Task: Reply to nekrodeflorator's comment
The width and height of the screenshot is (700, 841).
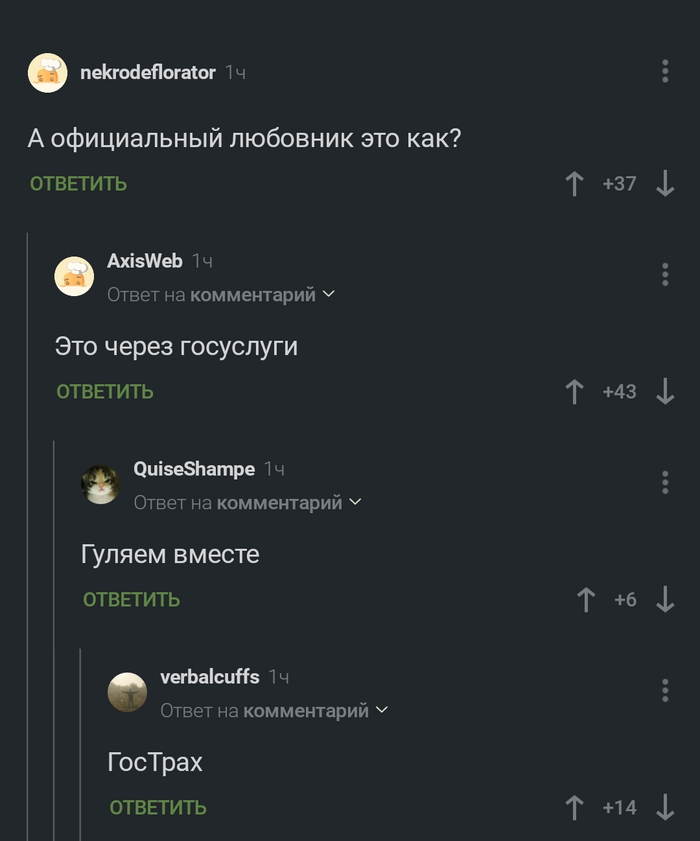Action: (78, 184)
